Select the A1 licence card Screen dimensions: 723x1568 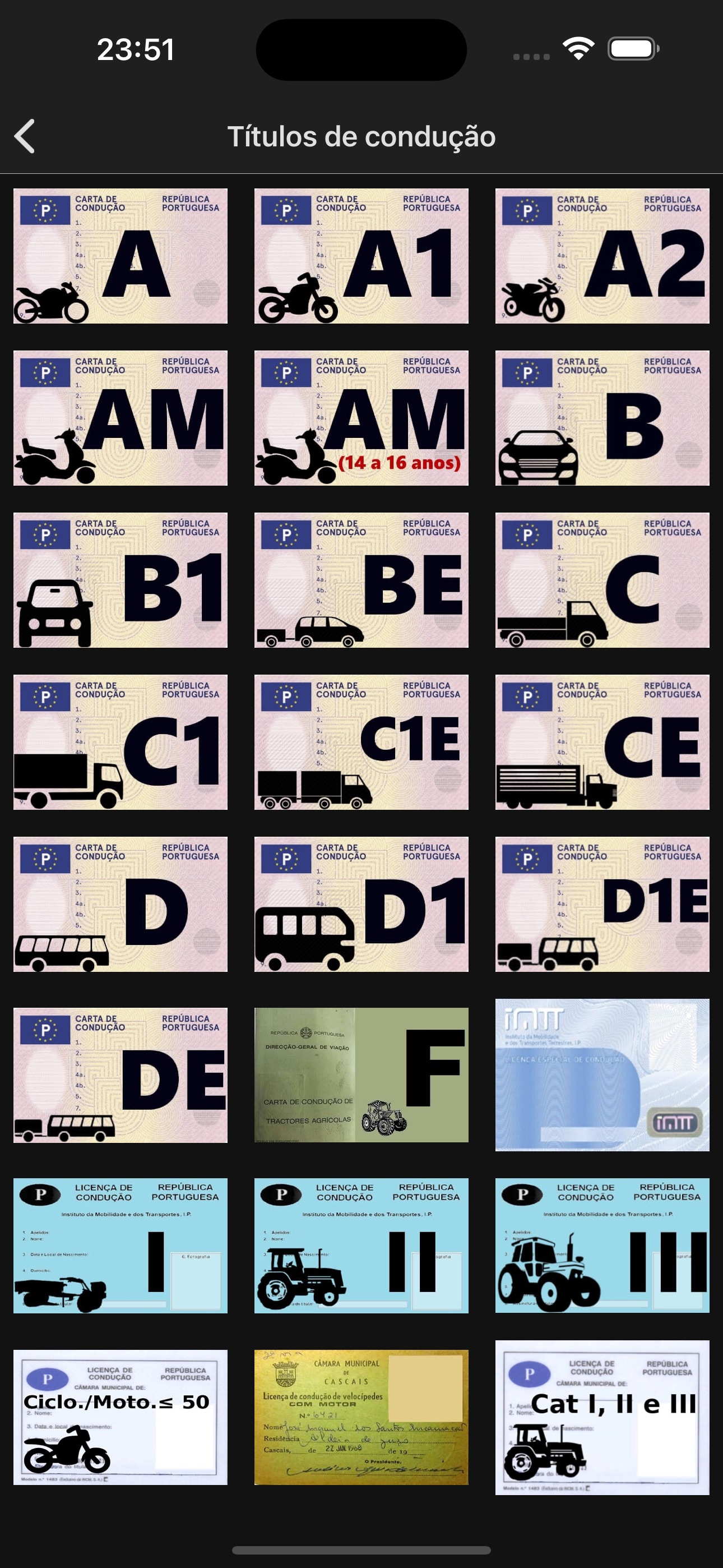coord(361,256)
